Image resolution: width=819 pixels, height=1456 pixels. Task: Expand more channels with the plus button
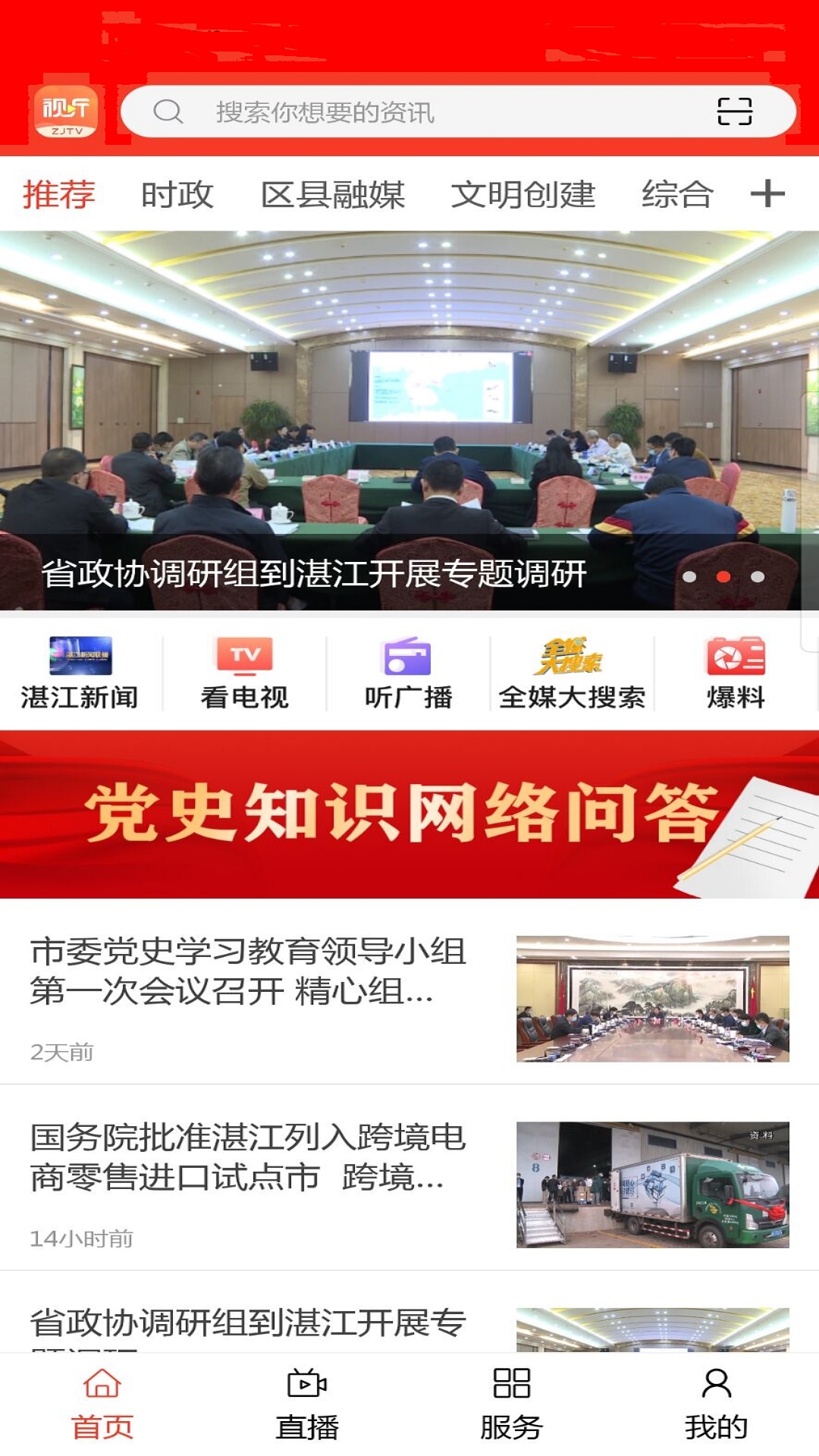pos(768,194)
